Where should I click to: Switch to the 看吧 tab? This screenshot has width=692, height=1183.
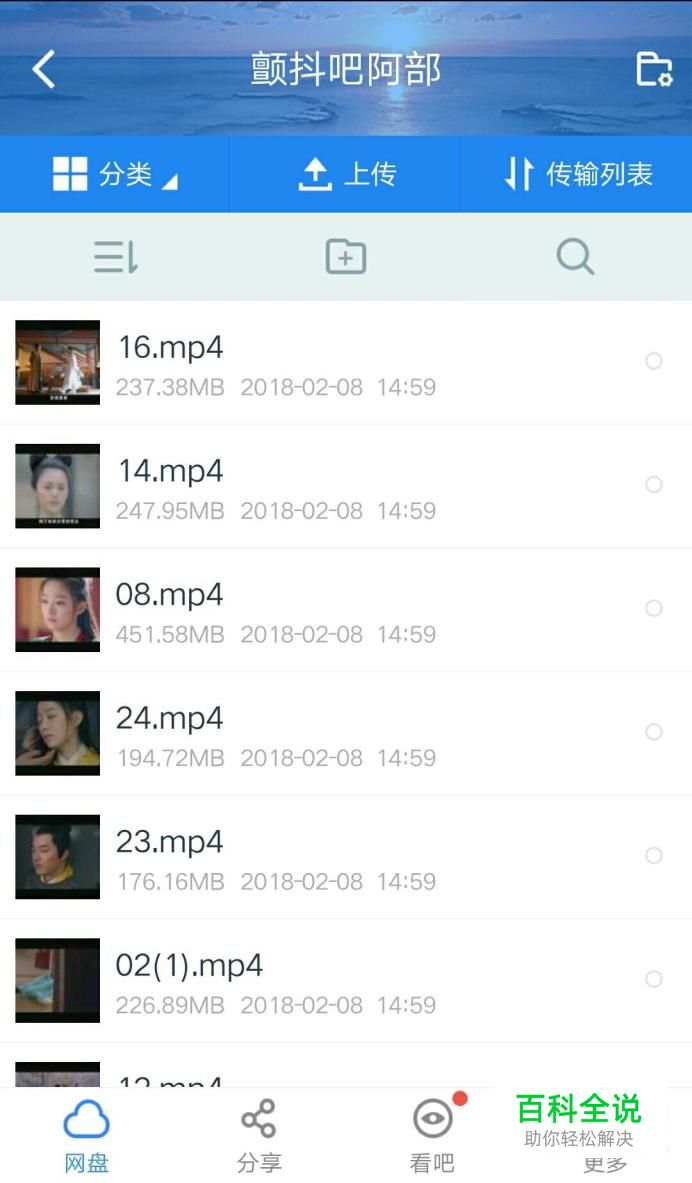pos(432,1135)
